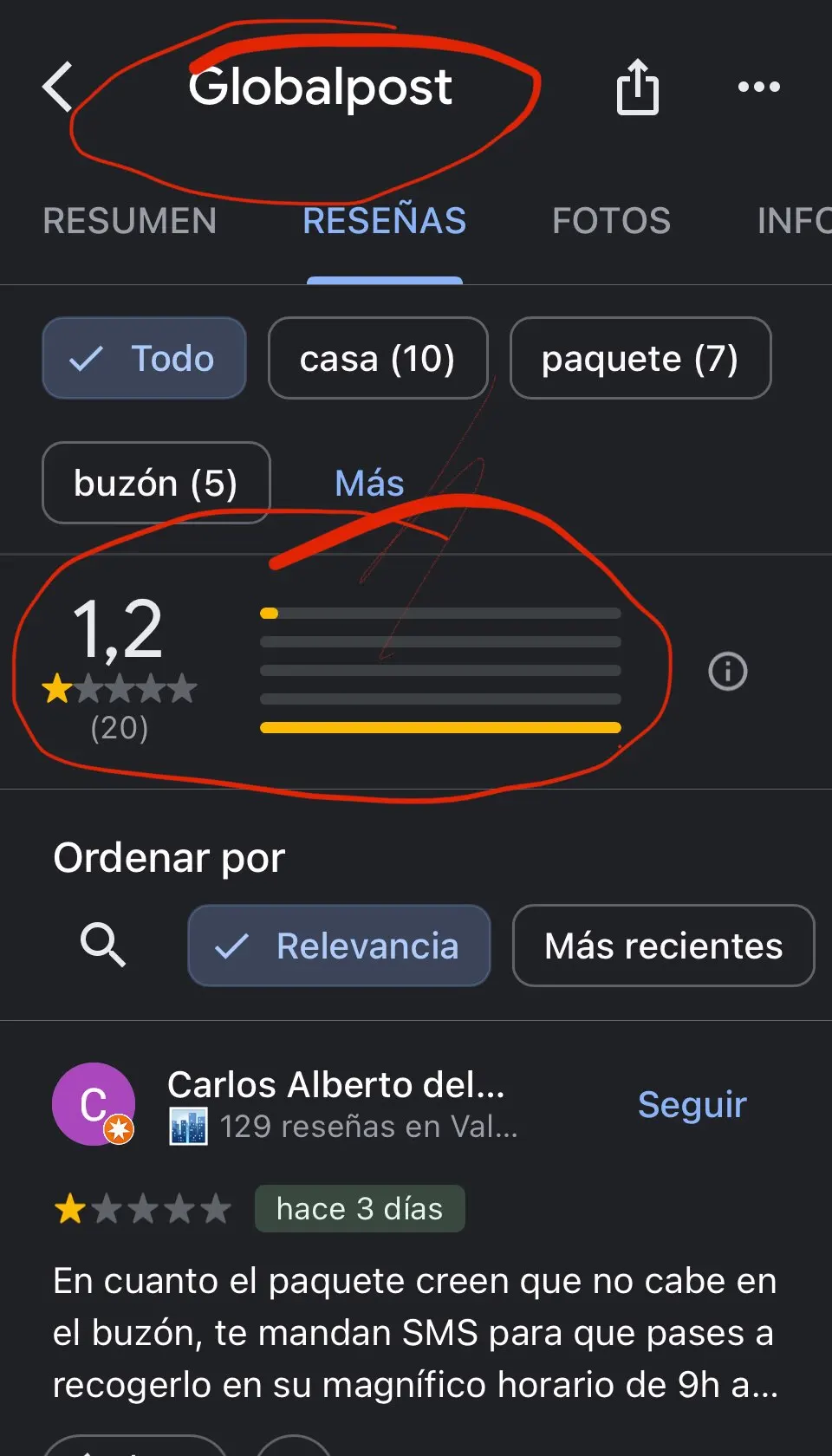
Task: Switch to the Resumen tab
Action: [129, 221]
